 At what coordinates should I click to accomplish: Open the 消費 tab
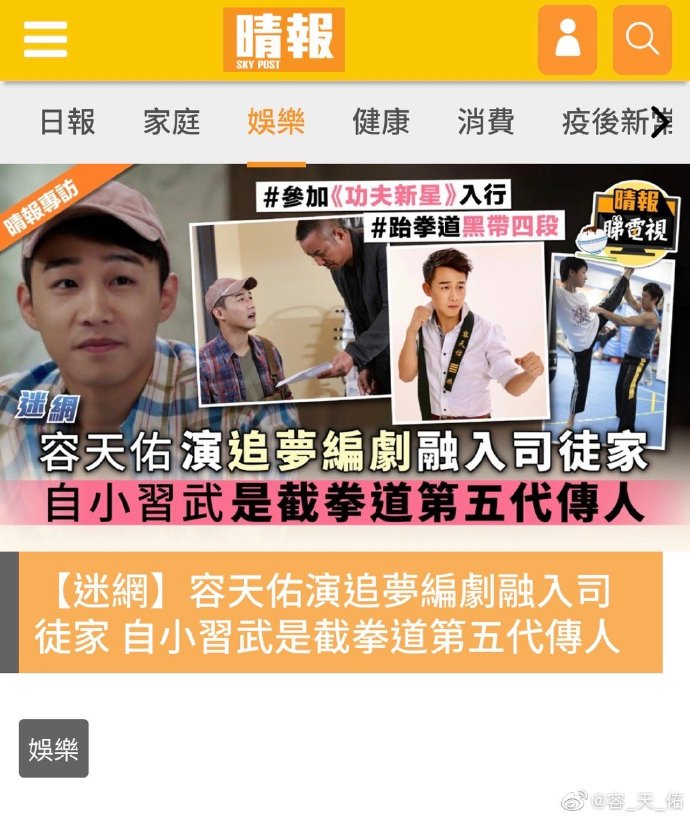point(485,122)
